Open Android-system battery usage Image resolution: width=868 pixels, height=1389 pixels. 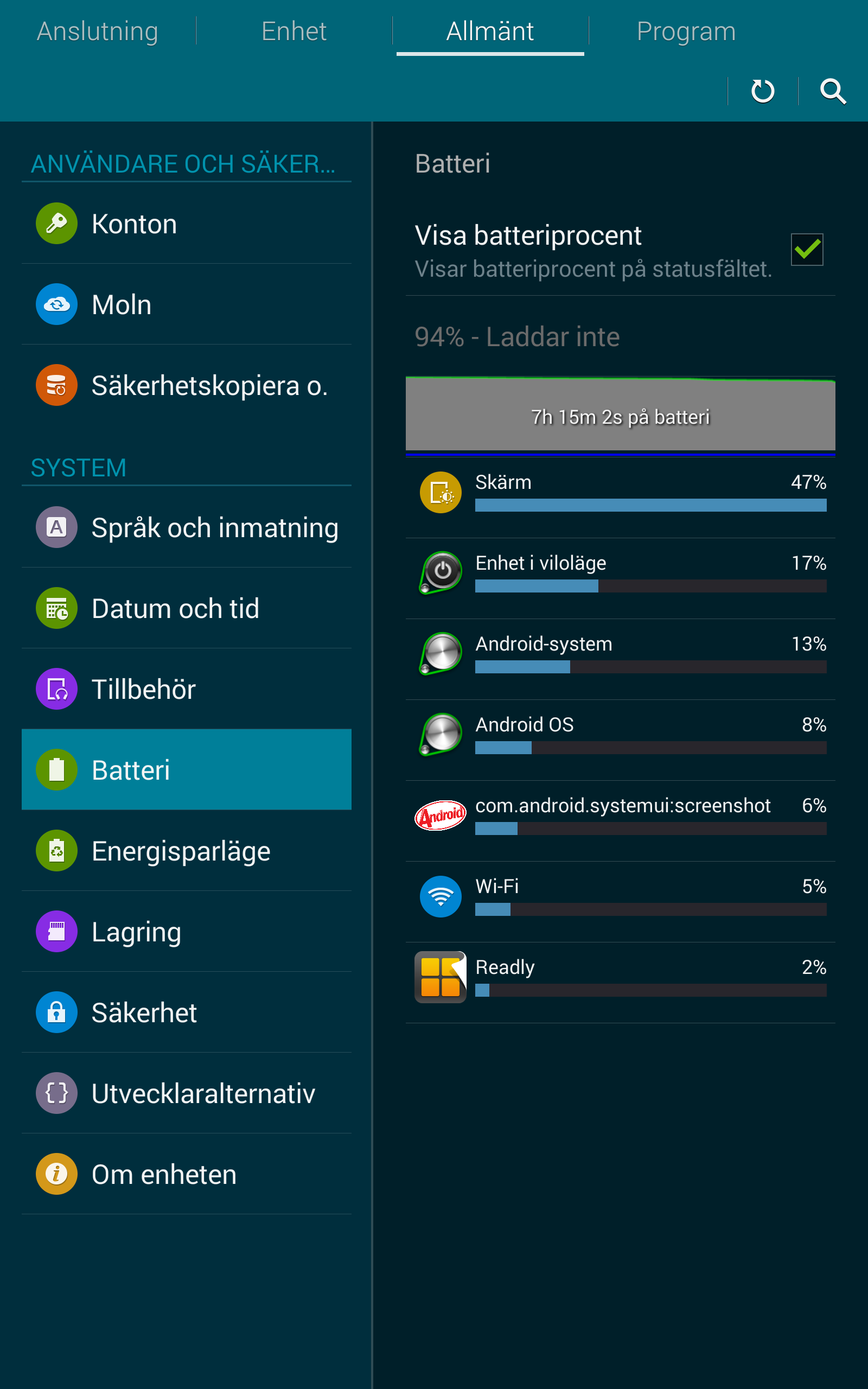(620, 659)
